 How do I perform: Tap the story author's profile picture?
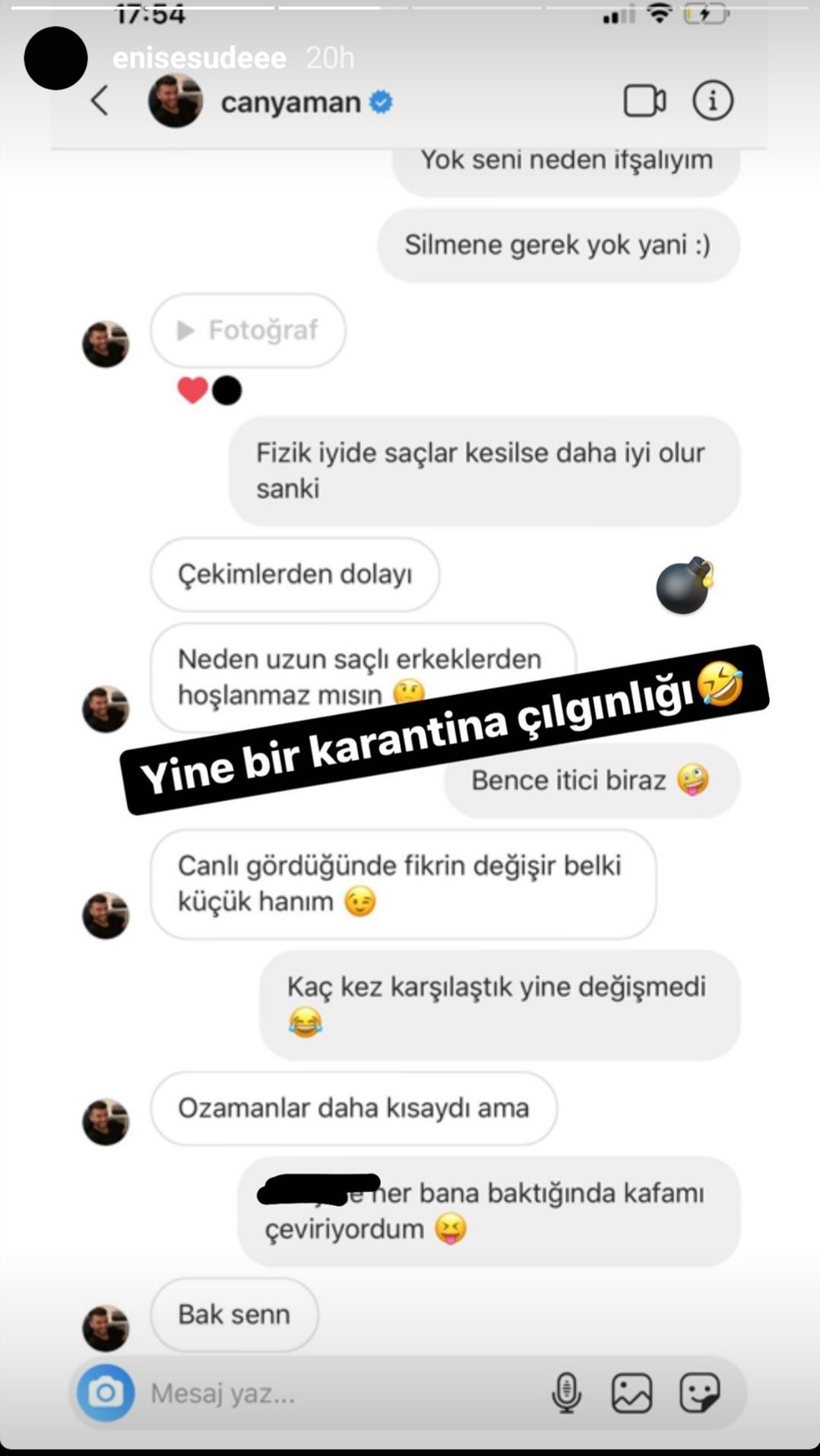55,59
